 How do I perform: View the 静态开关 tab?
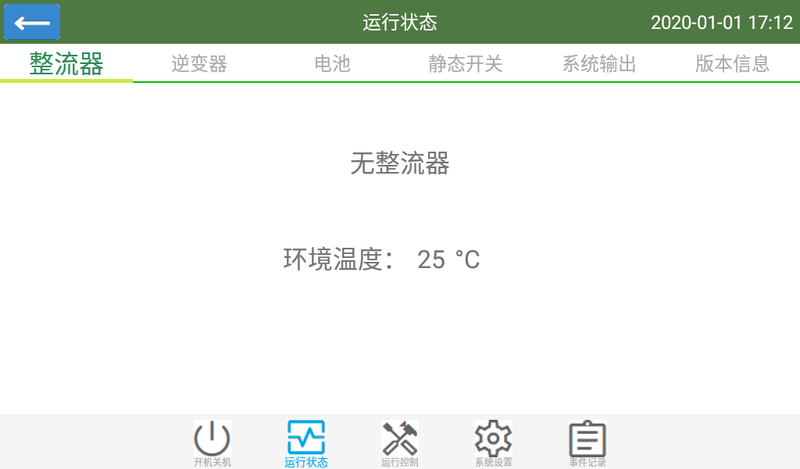[x=465, y=64]
